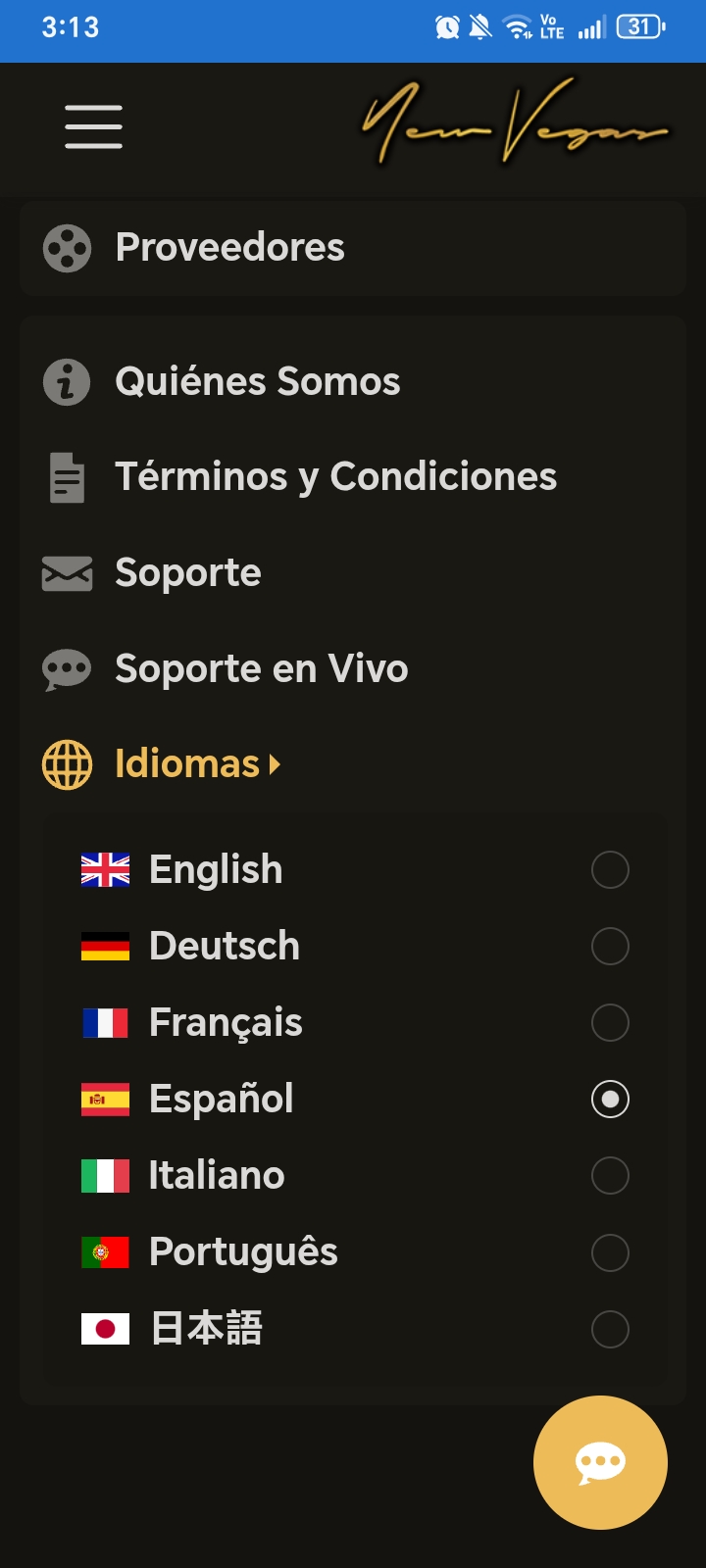Start Soporte en Vivo chat
706x1568 pixels.
point(261,669)
